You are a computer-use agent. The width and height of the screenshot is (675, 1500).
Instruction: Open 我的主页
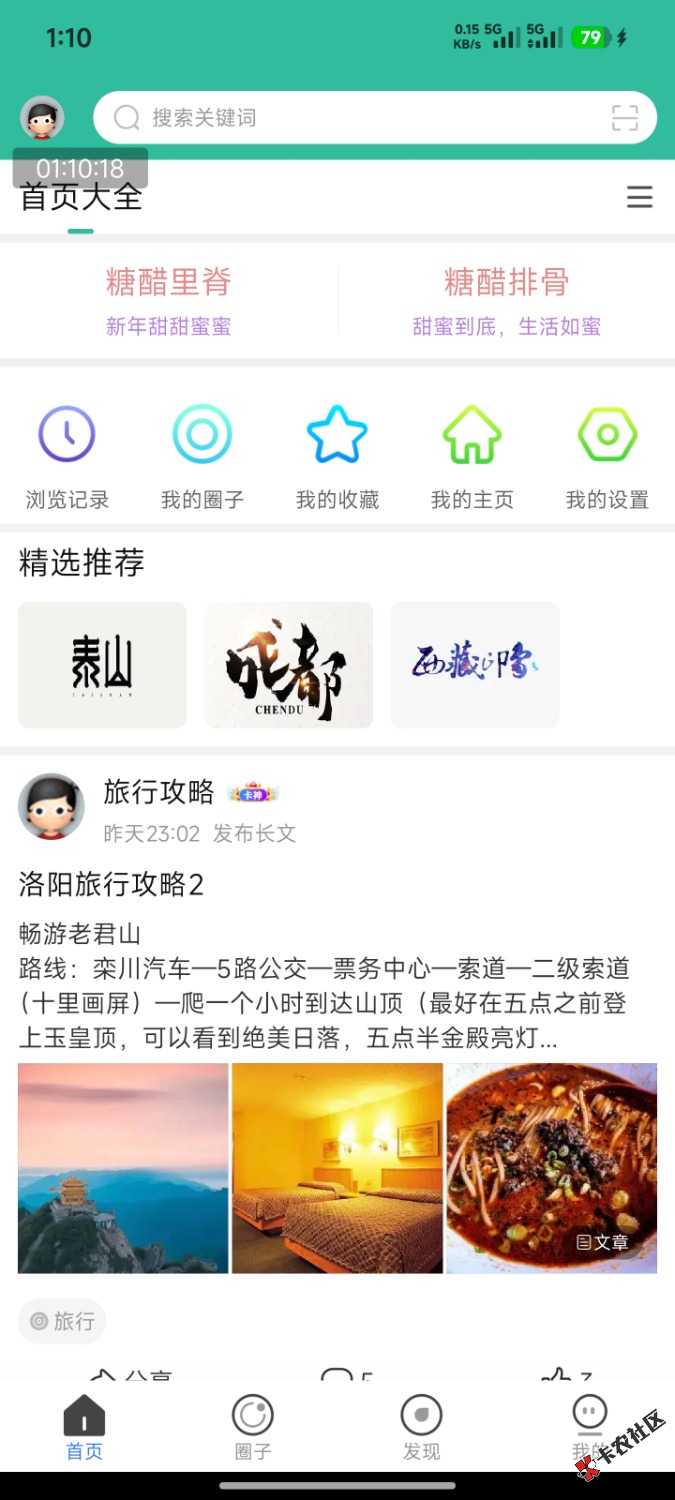pos(472,455)
